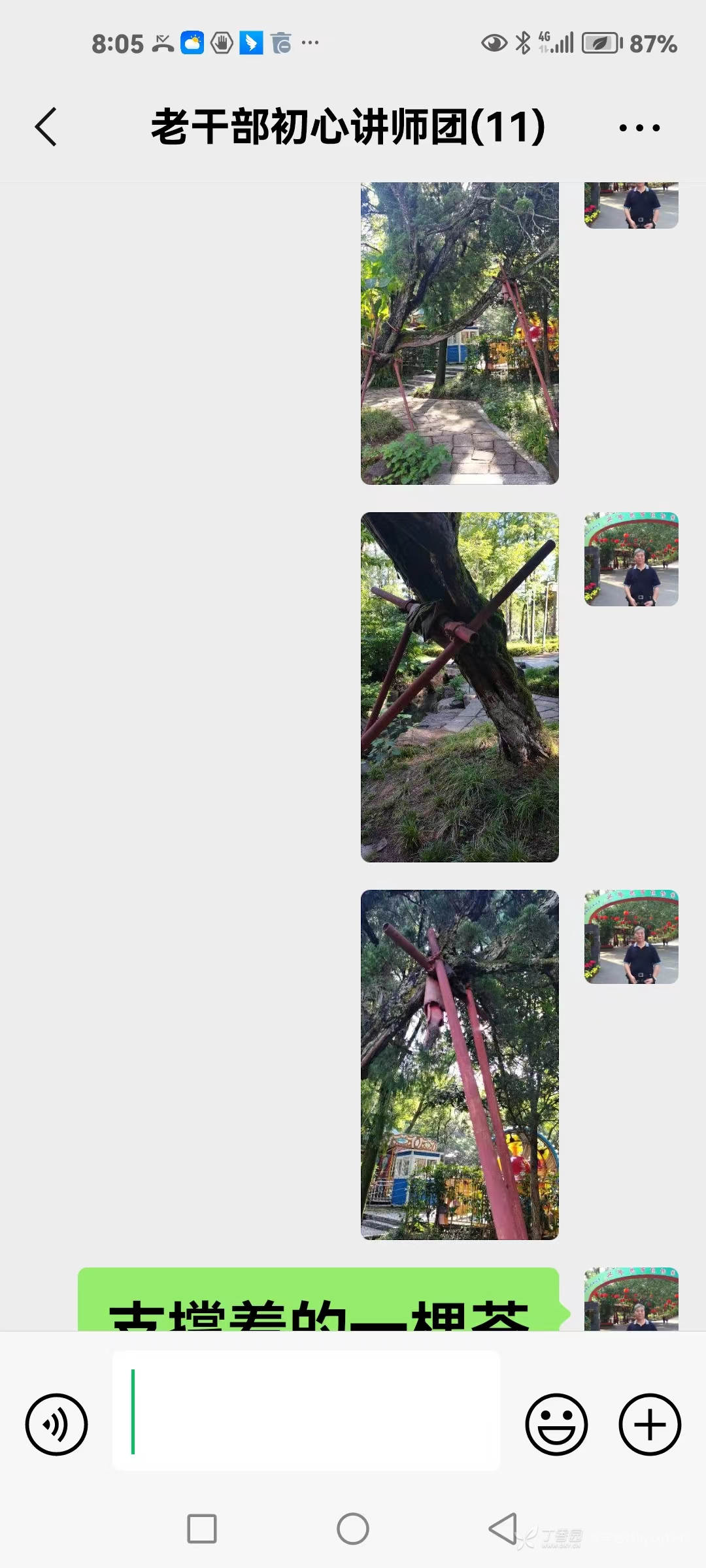Open the chat's three-dot menu

(x=639, y=127)
